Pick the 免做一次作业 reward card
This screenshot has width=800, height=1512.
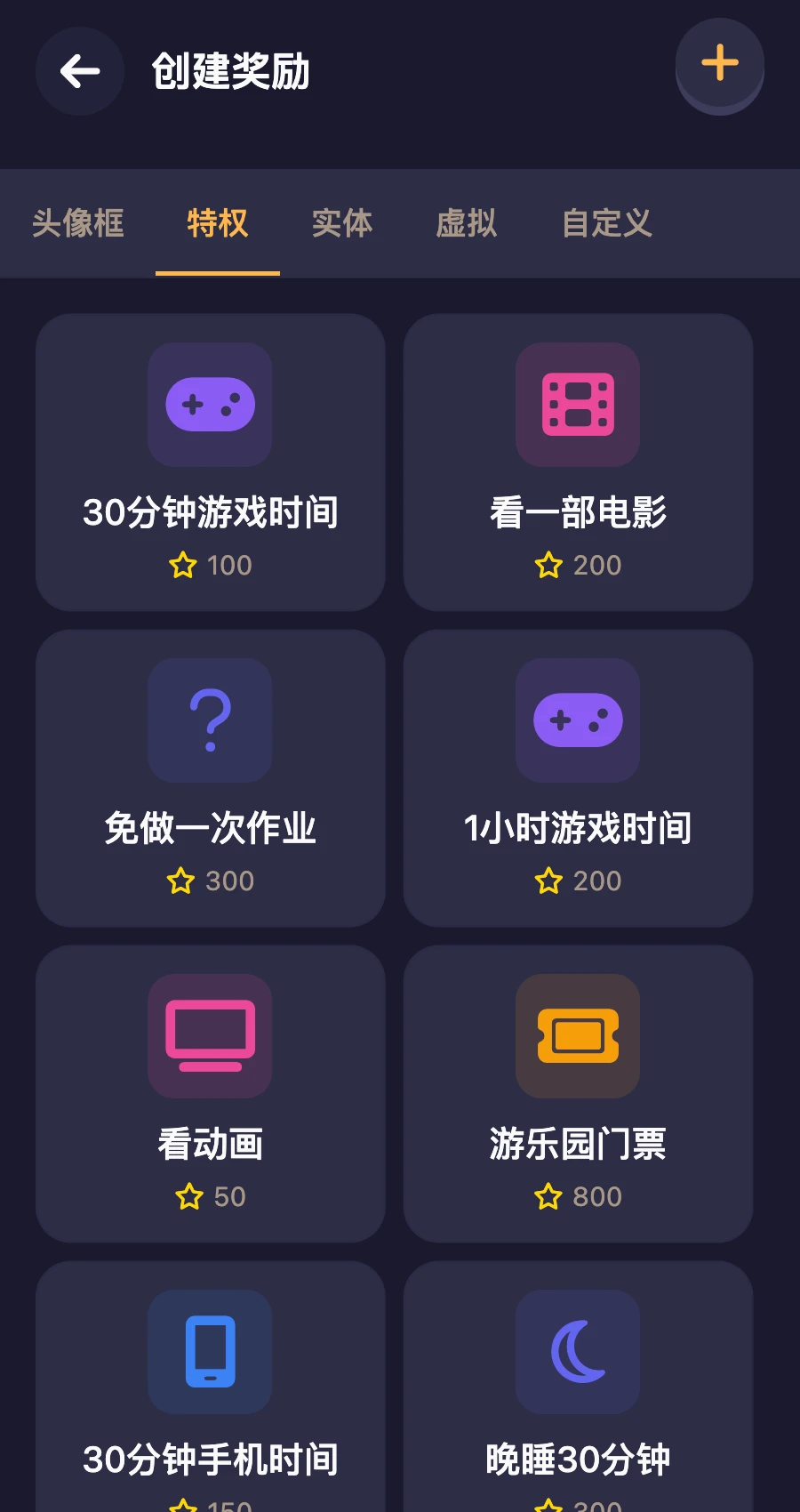point(211,778)
